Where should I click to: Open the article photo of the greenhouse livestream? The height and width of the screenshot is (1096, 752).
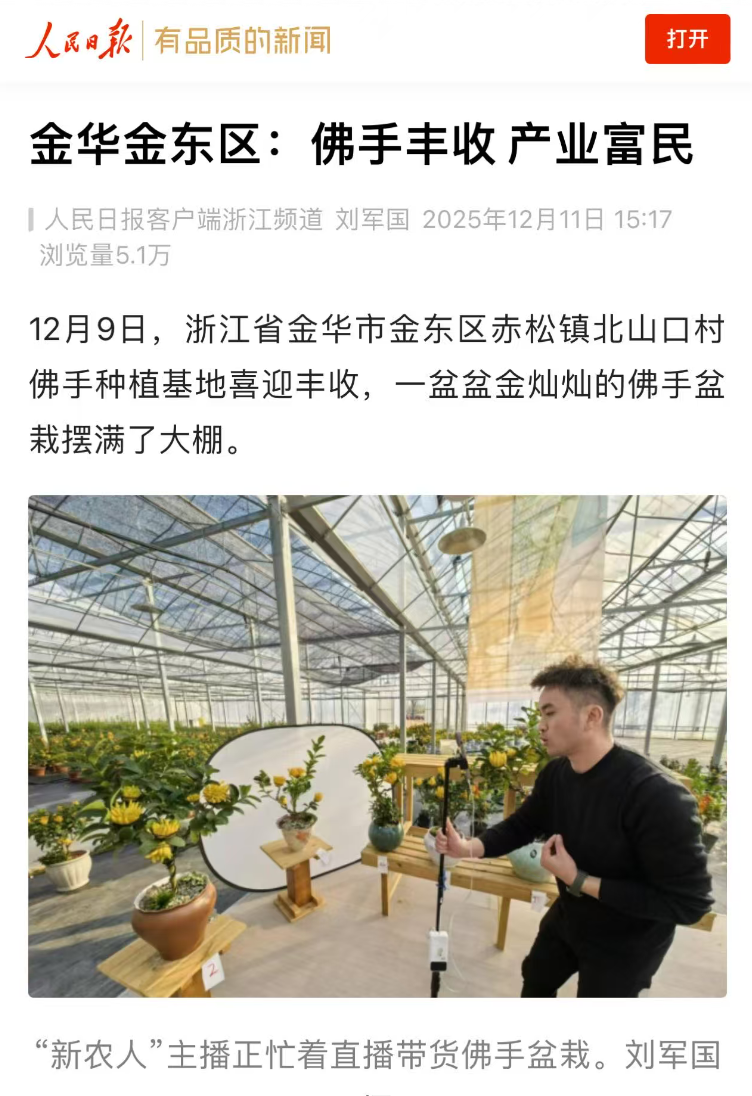[x=377, y=746]
